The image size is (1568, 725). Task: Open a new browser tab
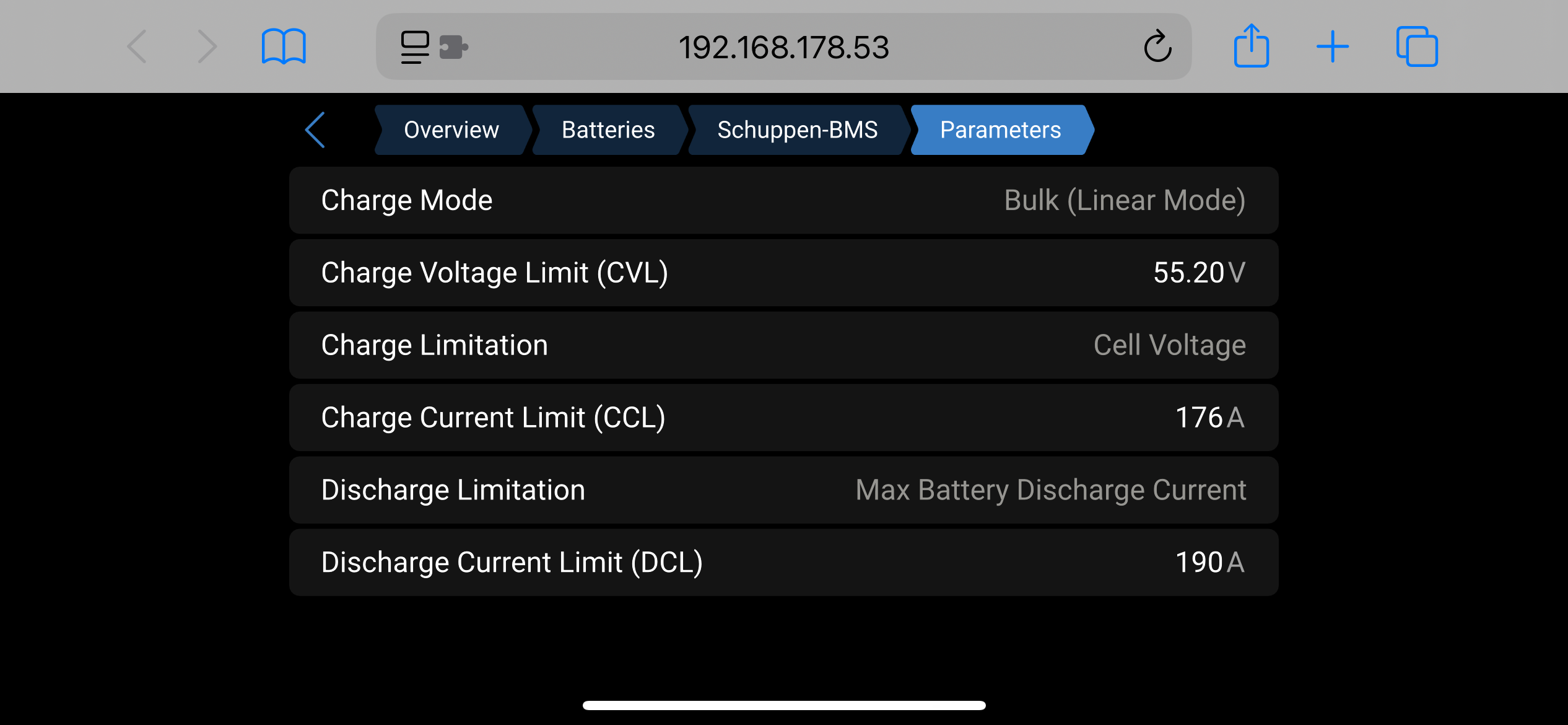tap(1333, 47)
